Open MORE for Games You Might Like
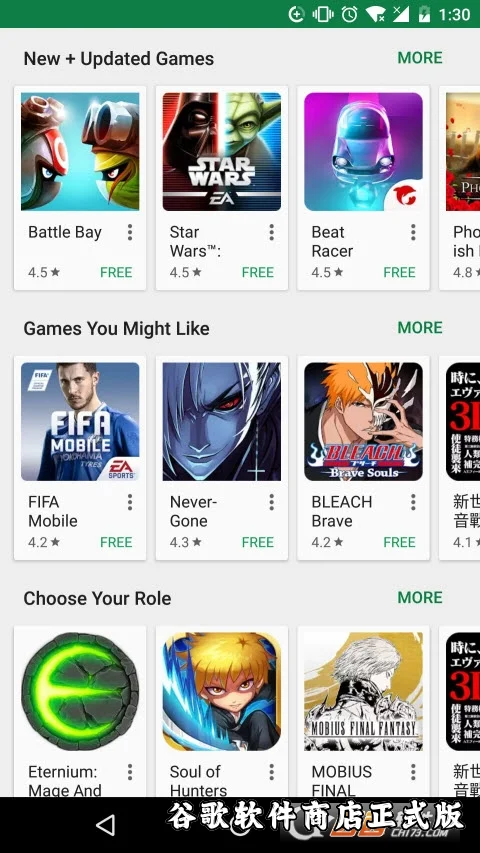This screenshot has height=853, width=480. 420,327
